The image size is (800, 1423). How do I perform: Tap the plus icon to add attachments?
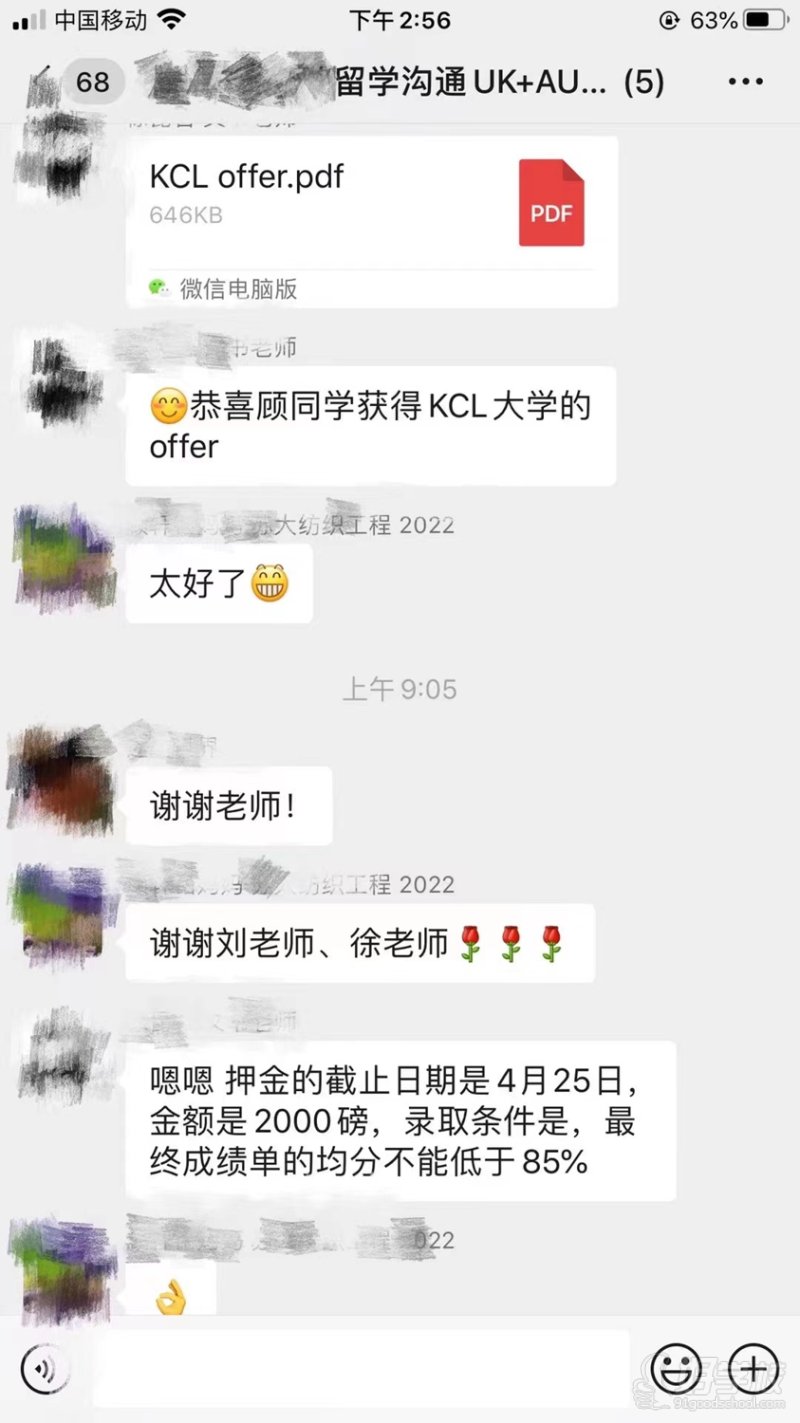pyautogui.click(x=752, y=1367)
